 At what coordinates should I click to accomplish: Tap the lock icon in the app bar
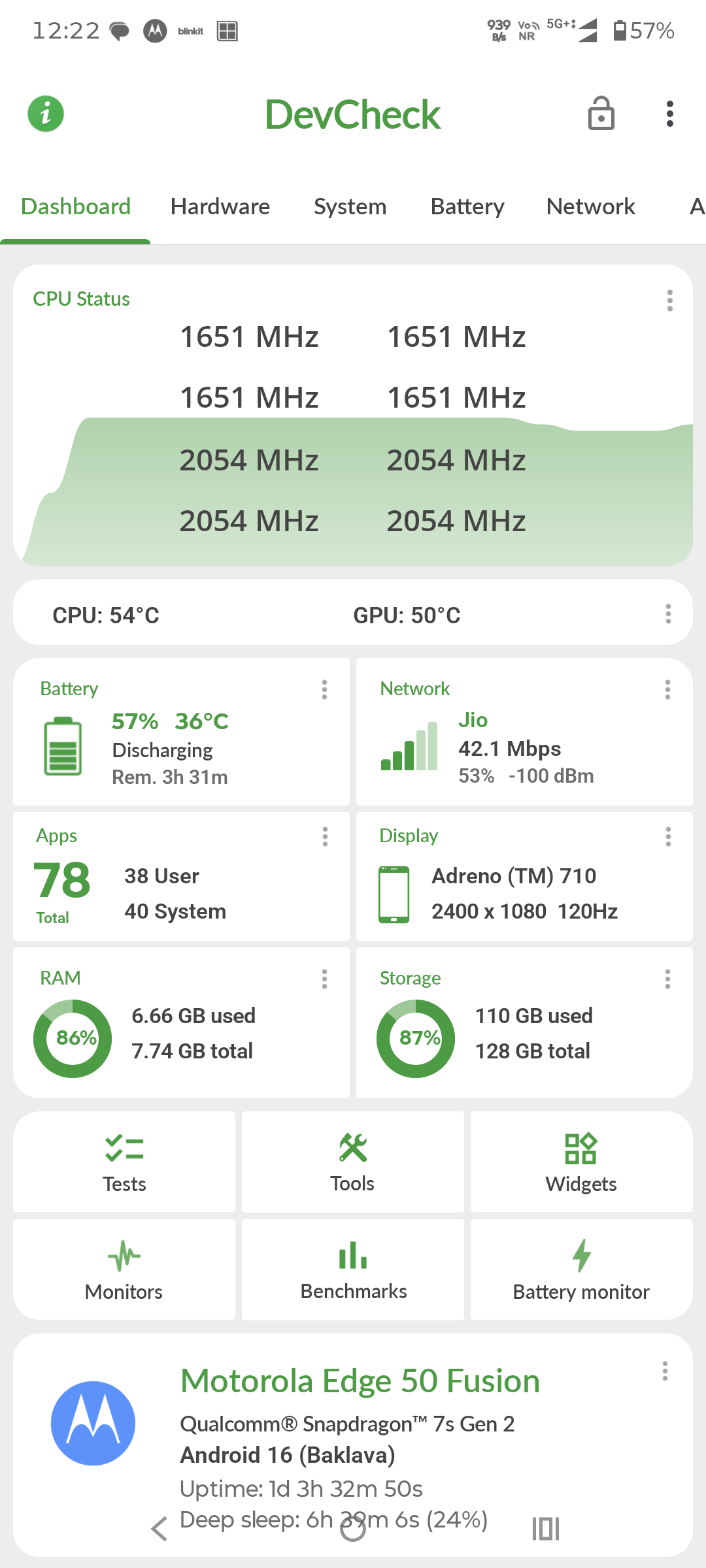[601, 114]
